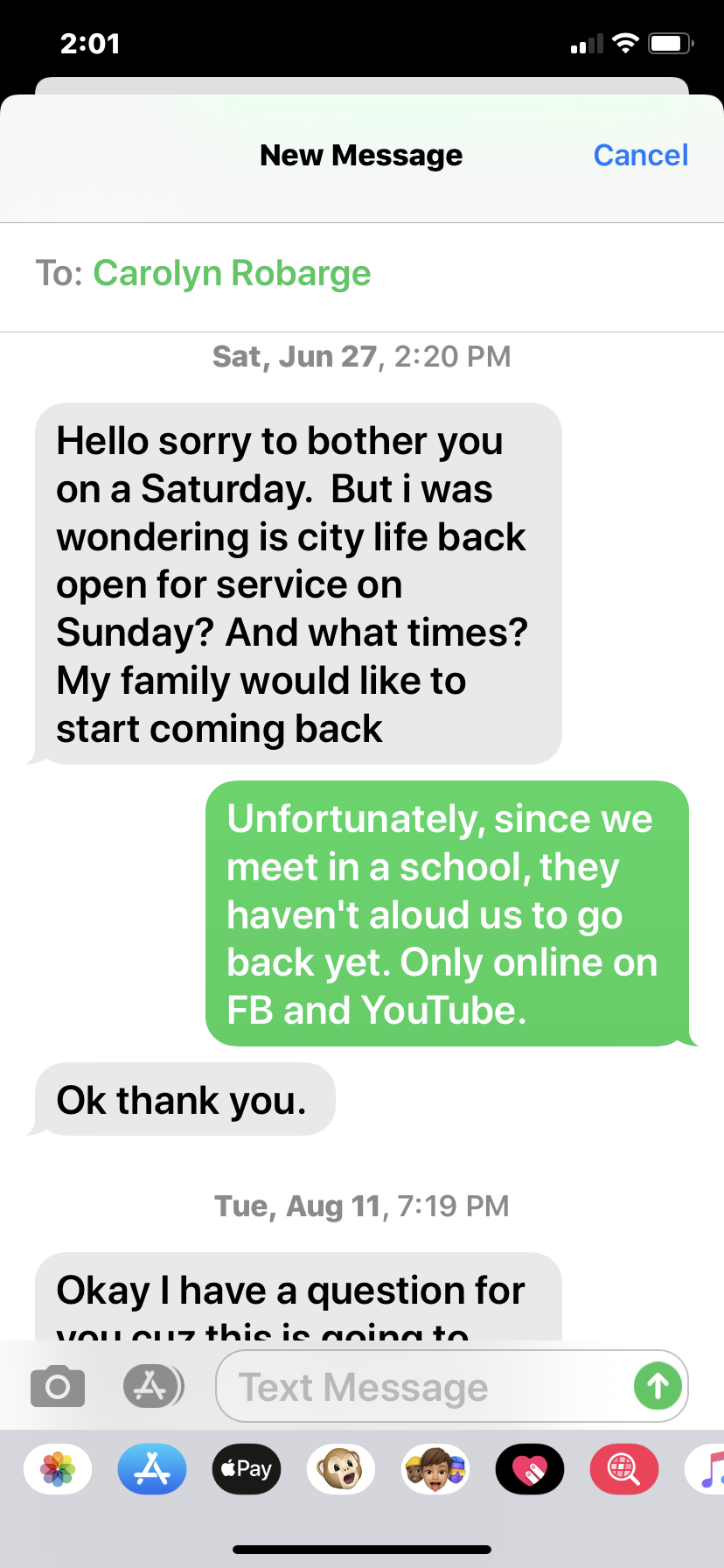Open Memoji stickers
Image resolution: width=724 pixels, height=1568 pixels.
tap(435, 1469)
